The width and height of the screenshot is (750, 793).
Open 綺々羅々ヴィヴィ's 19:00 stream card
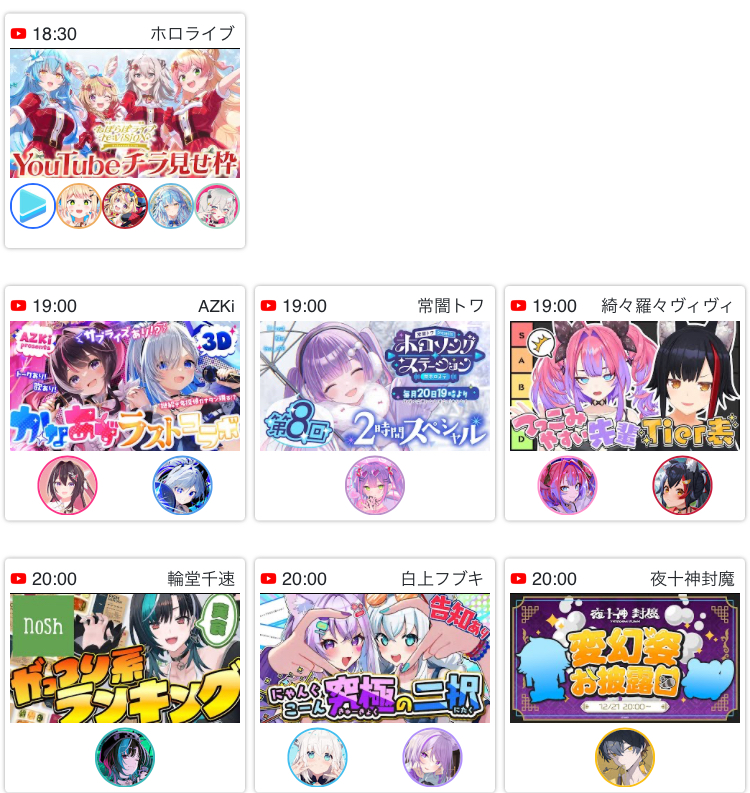625,386
